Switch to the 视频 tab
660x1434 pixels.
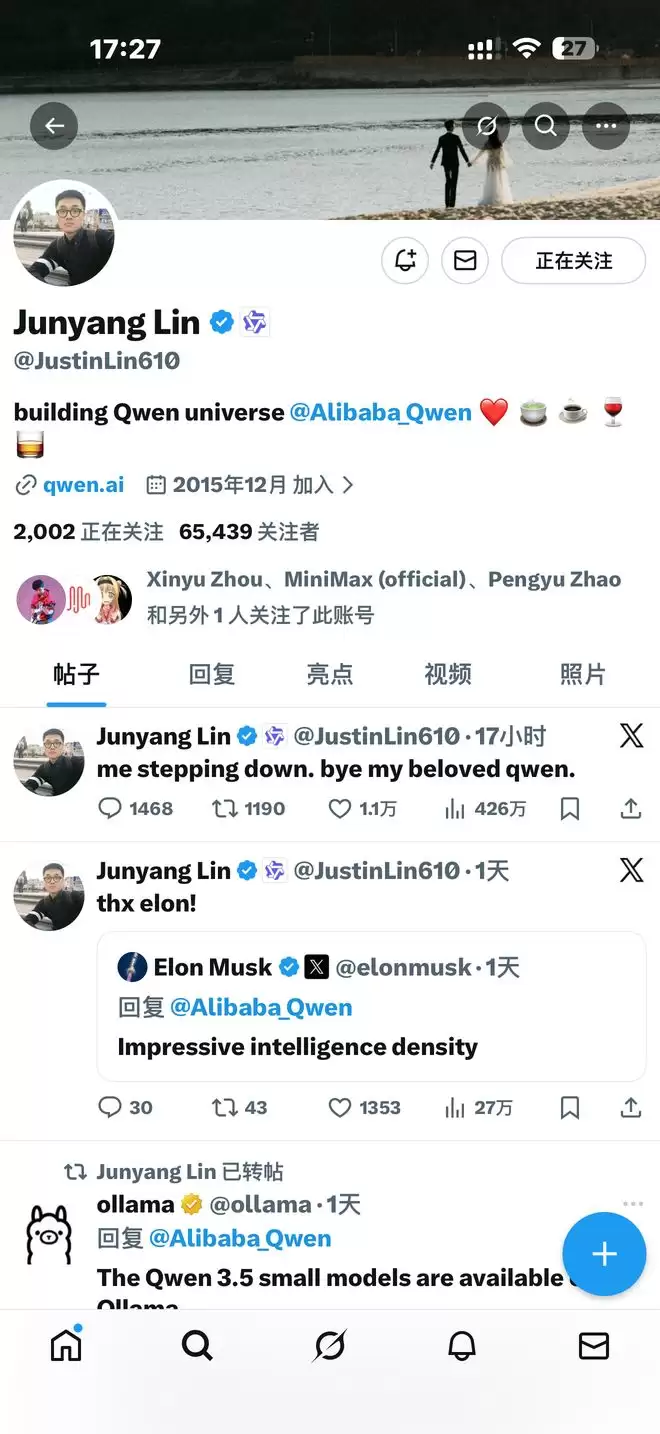448,674
